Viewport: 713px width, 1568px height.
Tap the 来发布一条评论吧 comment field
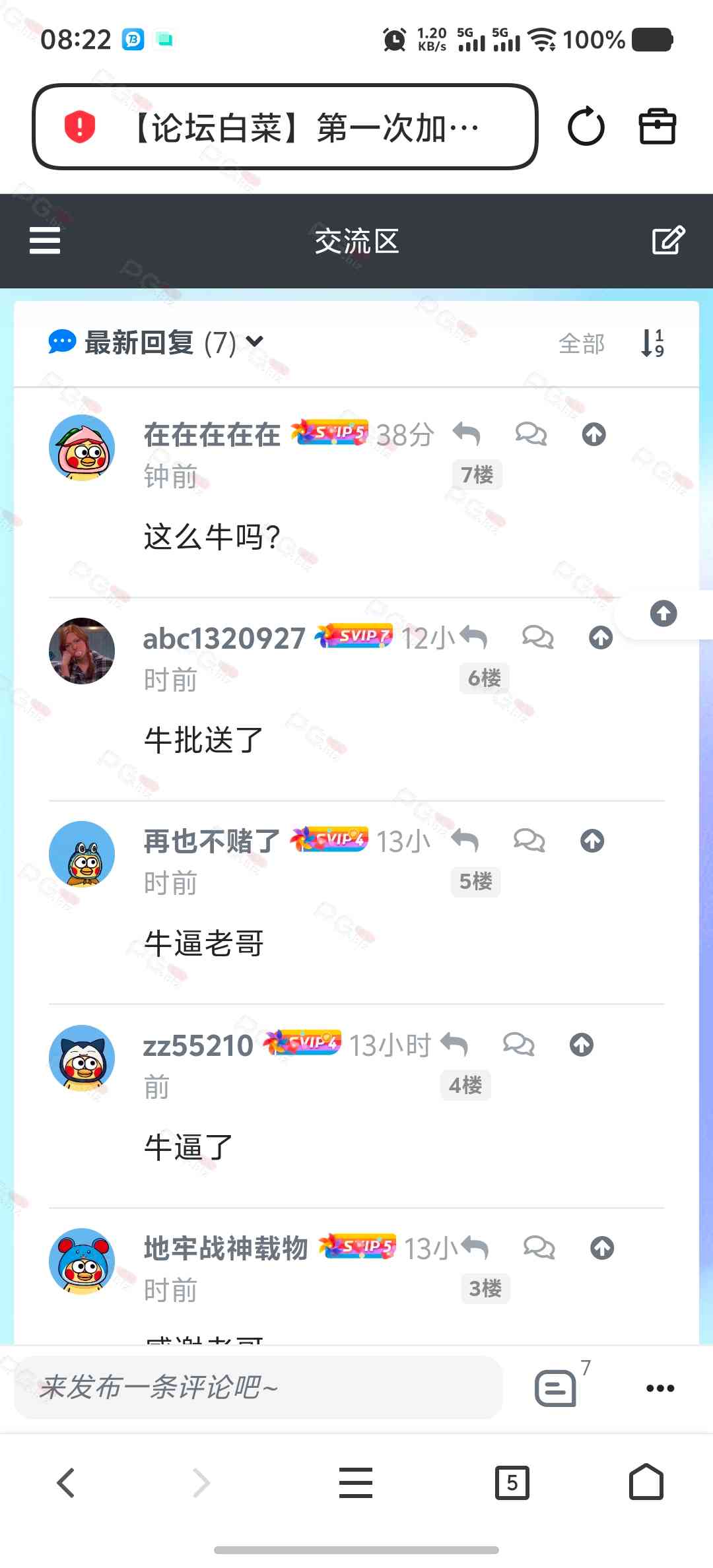point(257,1387)
